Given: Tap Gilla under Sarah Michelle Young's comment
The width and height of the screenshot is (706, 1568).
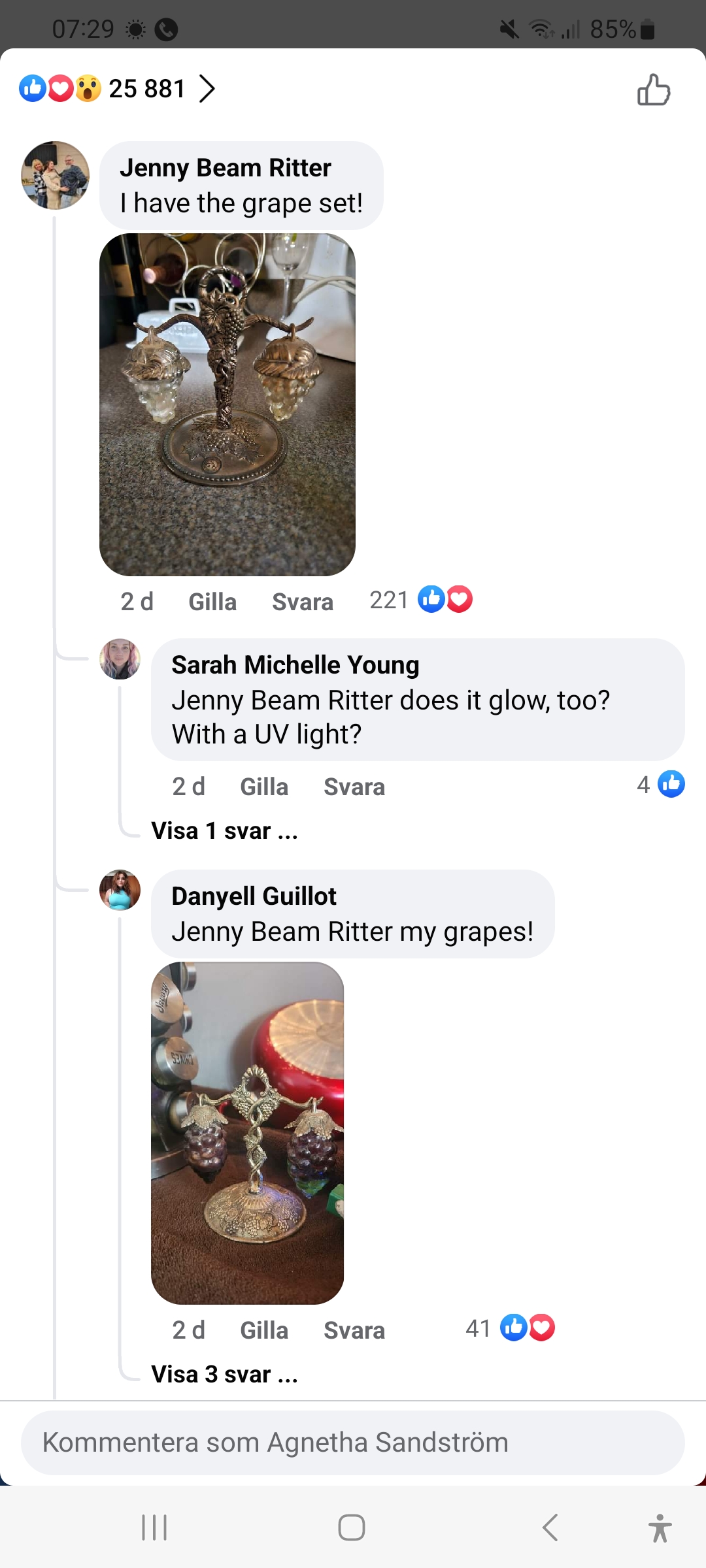Looking at the screenshot, I should coord(264,787).
